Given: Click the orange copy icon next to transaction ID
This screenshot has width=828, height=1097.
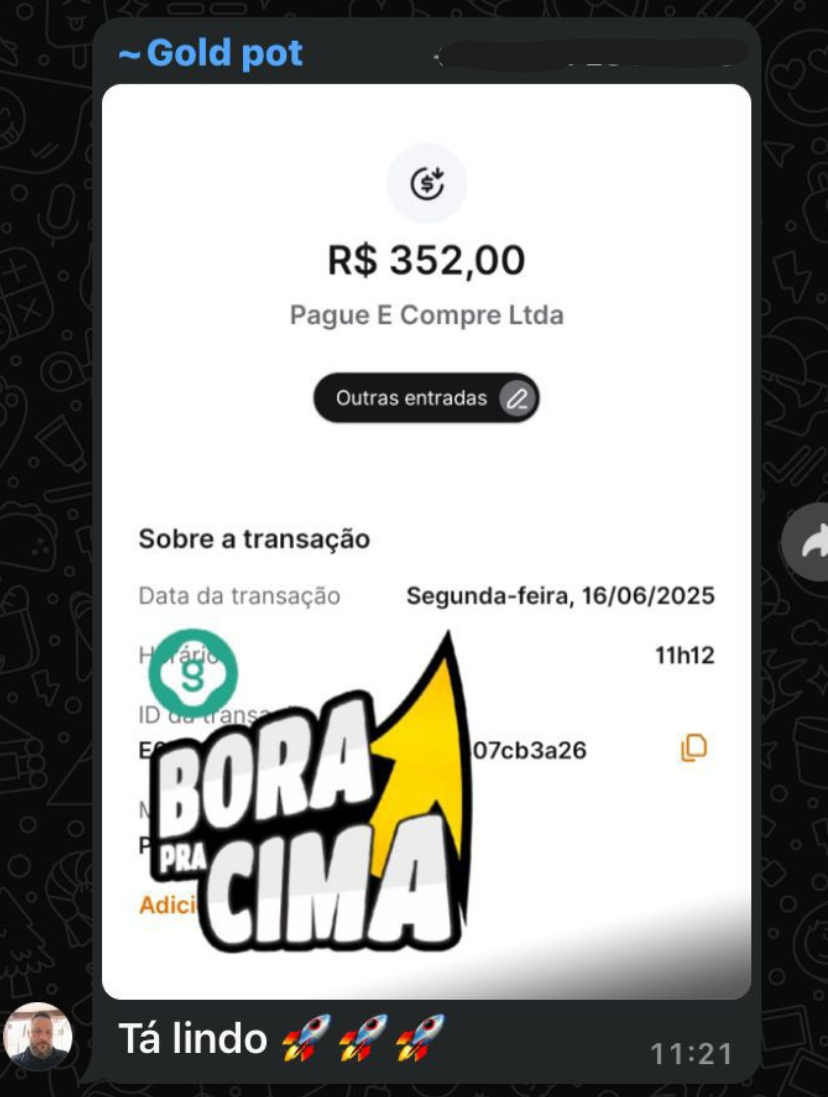Looking at the screenshot, I should click(x=692, y=748).
